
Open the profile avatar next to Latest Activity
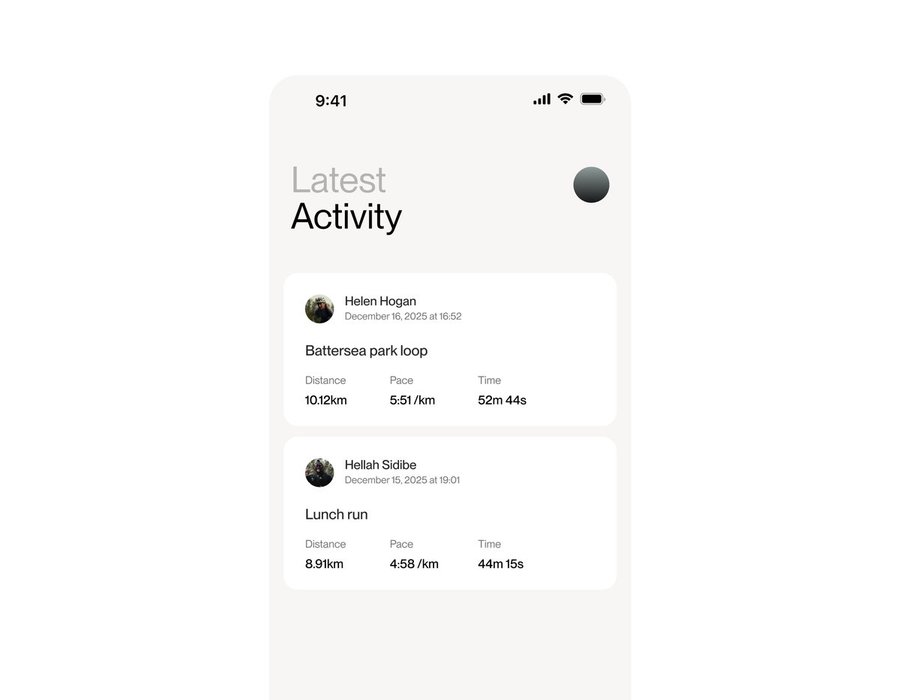(x=591, y=185)
